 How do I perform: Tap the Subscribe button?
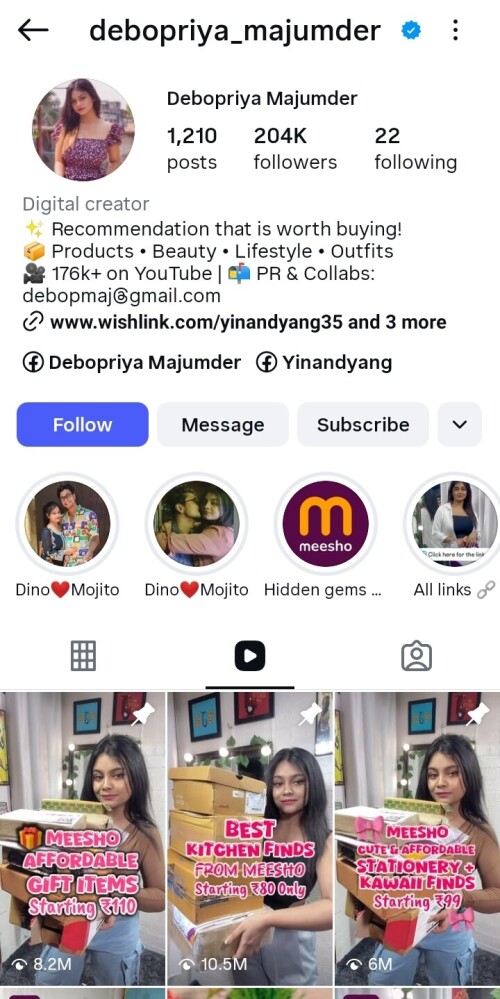point(363,424)
